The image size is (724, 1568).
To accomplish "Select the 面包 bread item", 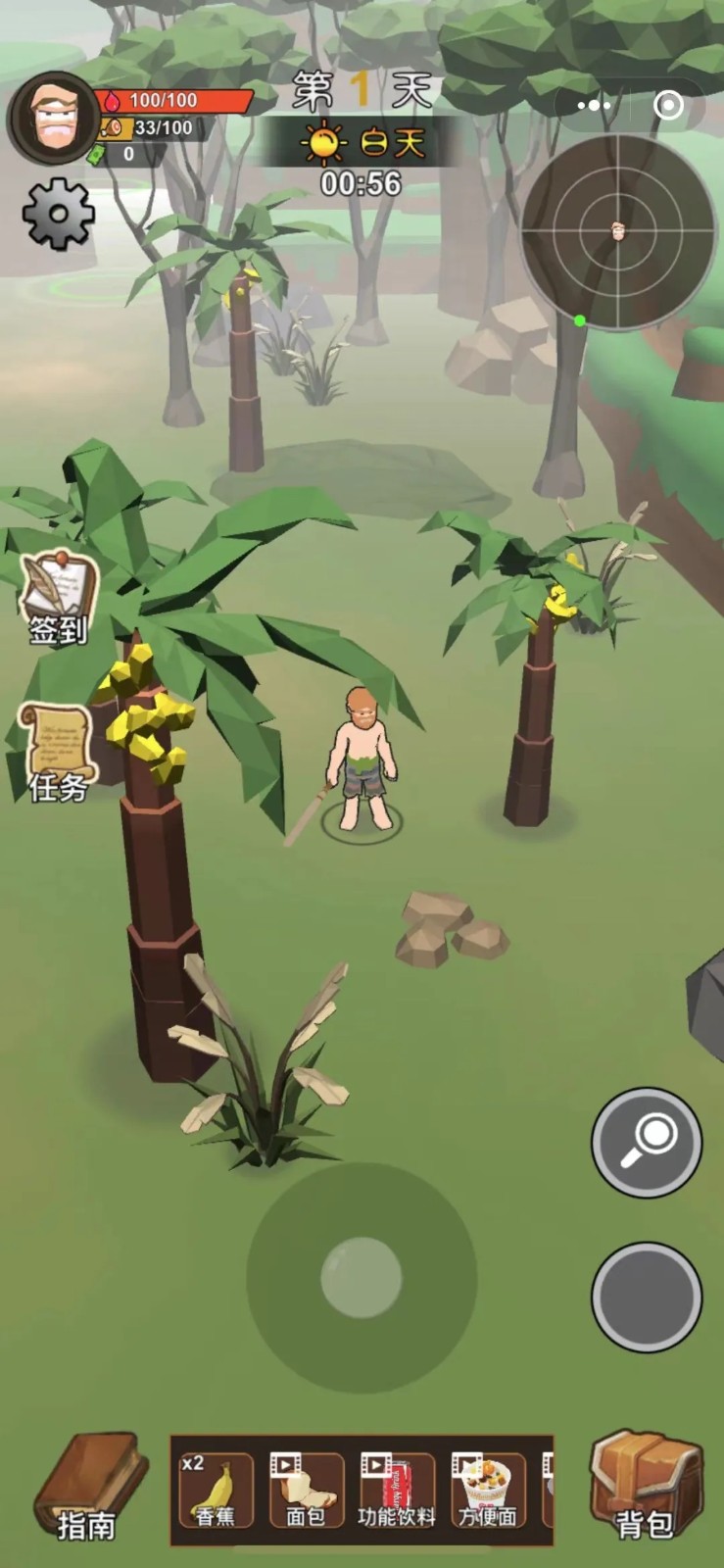I will [306, 1491].
